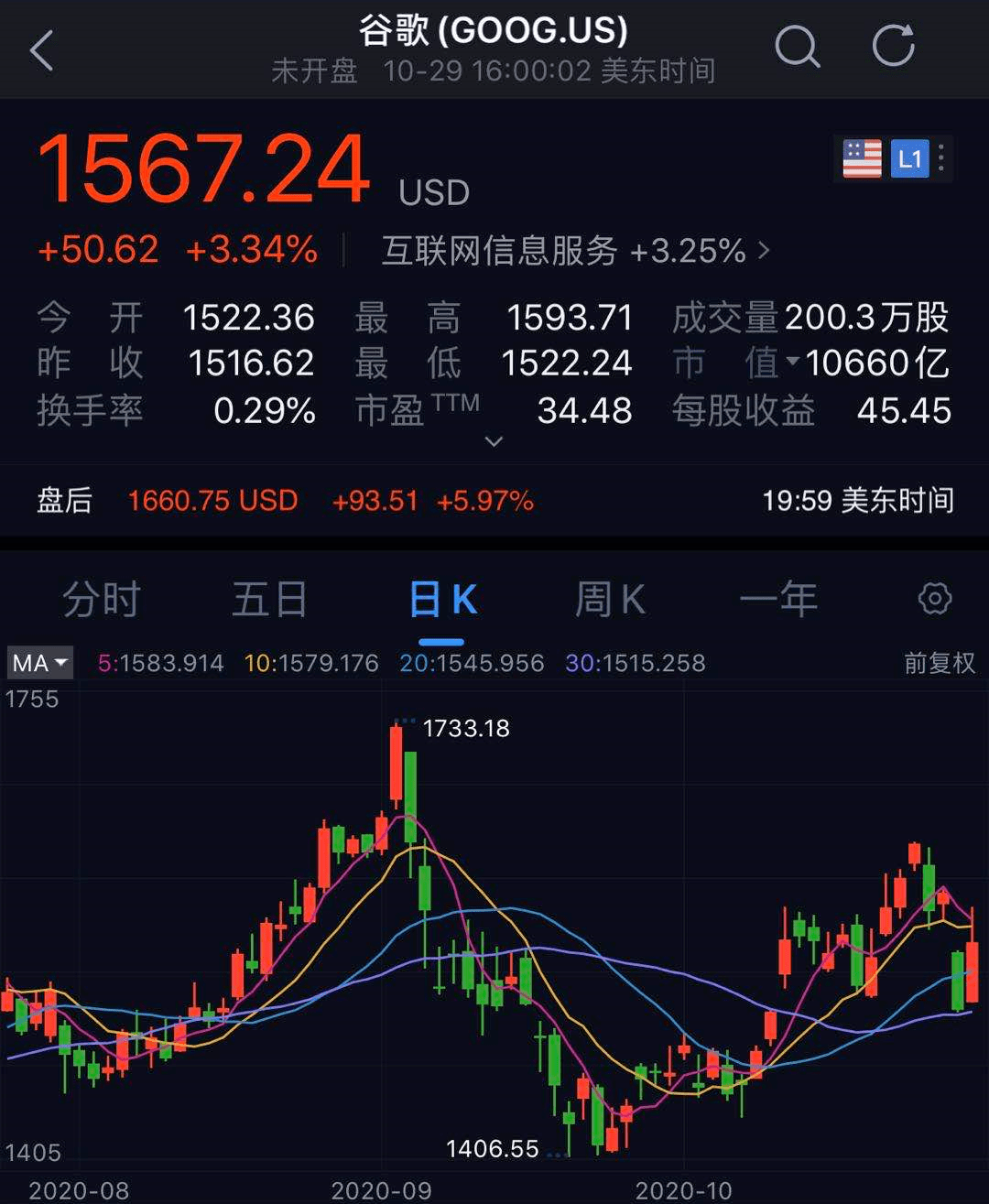Screen dimensions: 989x1204
Task: Change the 前复权 adjustment option
Action: click(939, 663)
